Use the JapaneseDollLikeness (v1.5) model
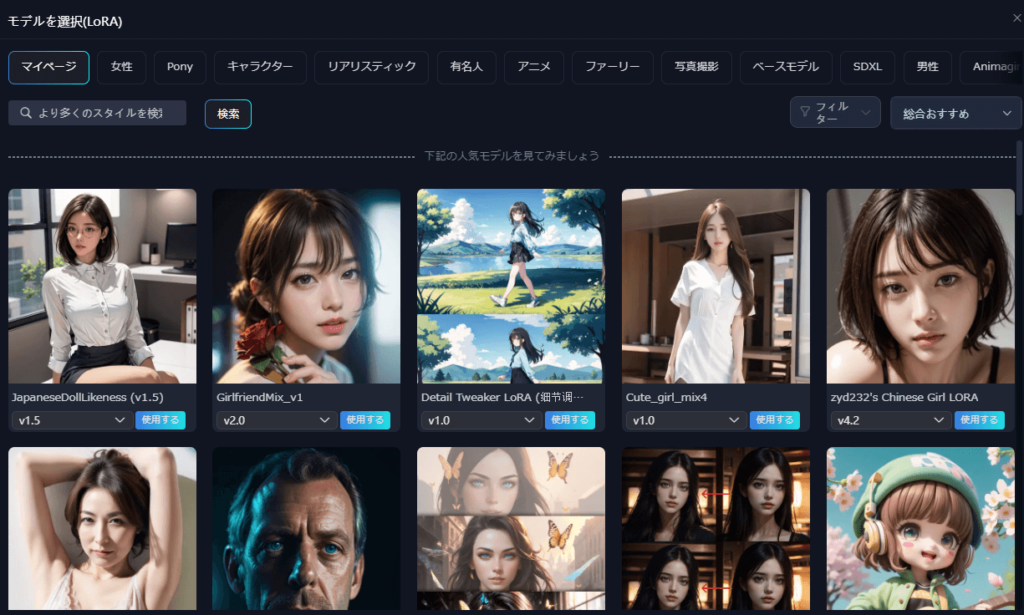The image size is (1024, 615). tap(160, 420)
